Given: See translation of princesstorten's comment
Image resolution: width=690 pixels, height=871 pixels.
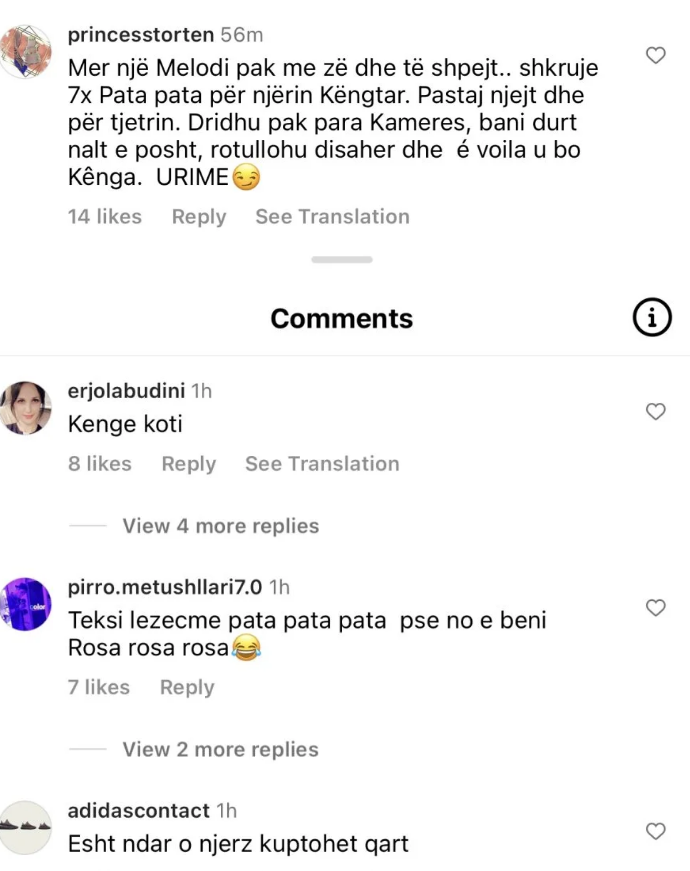Looking at the screenshot, I should point(332,217).
